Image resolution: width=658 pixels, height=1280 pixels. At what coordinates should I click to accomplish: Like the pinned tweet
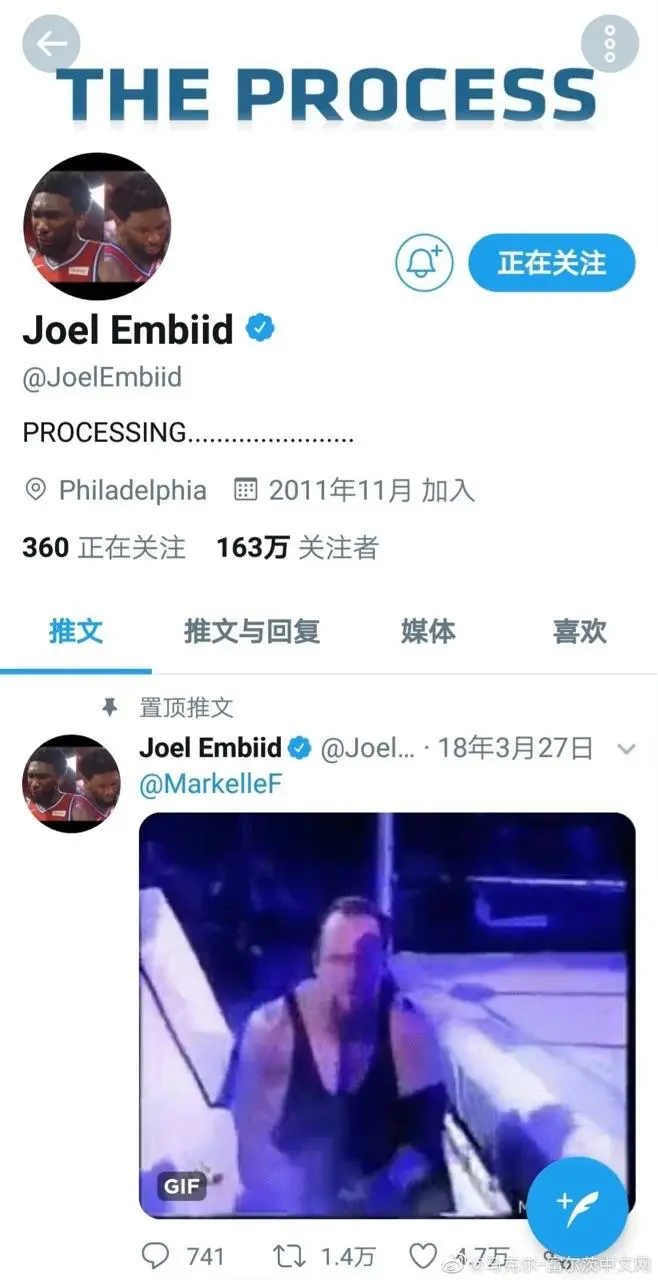(x=424, y=1255)
